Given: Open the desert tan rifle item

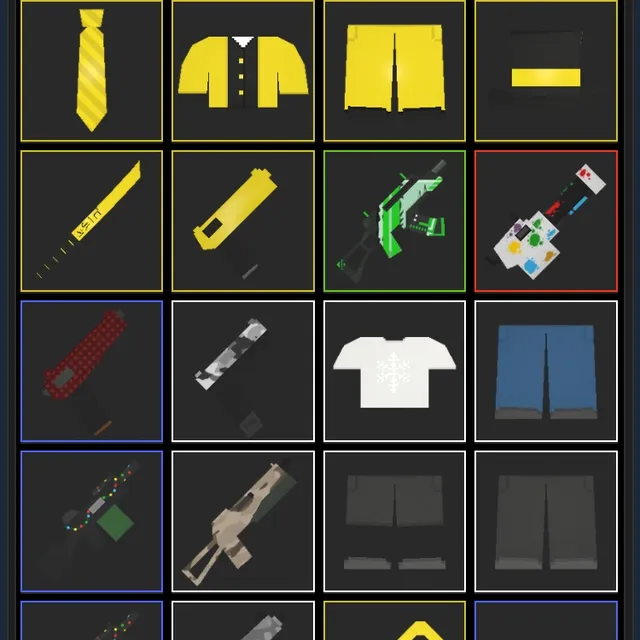Looking at the screenshot, I should (243, 521).
